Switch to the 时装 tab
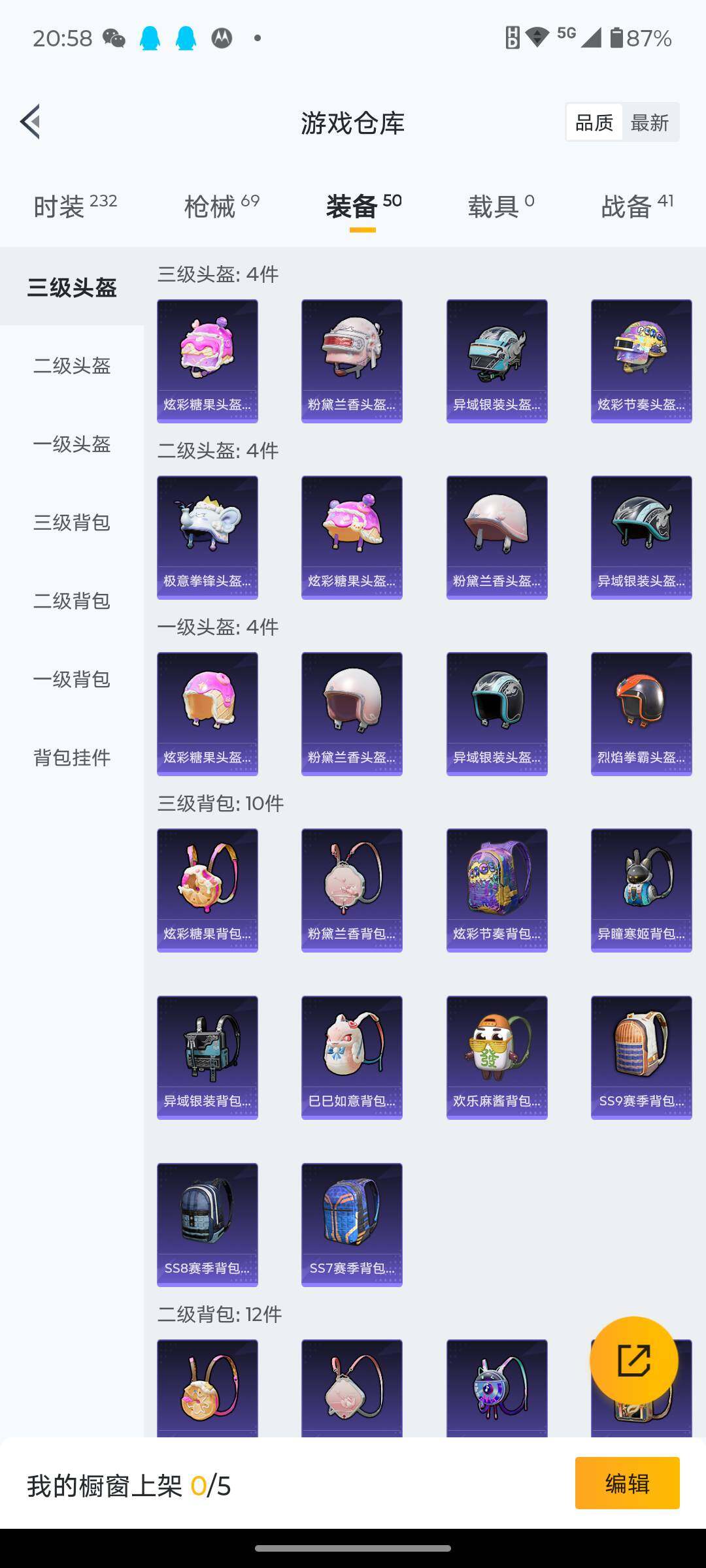This screenshot has height=1568, width=706. coord(75,206)
